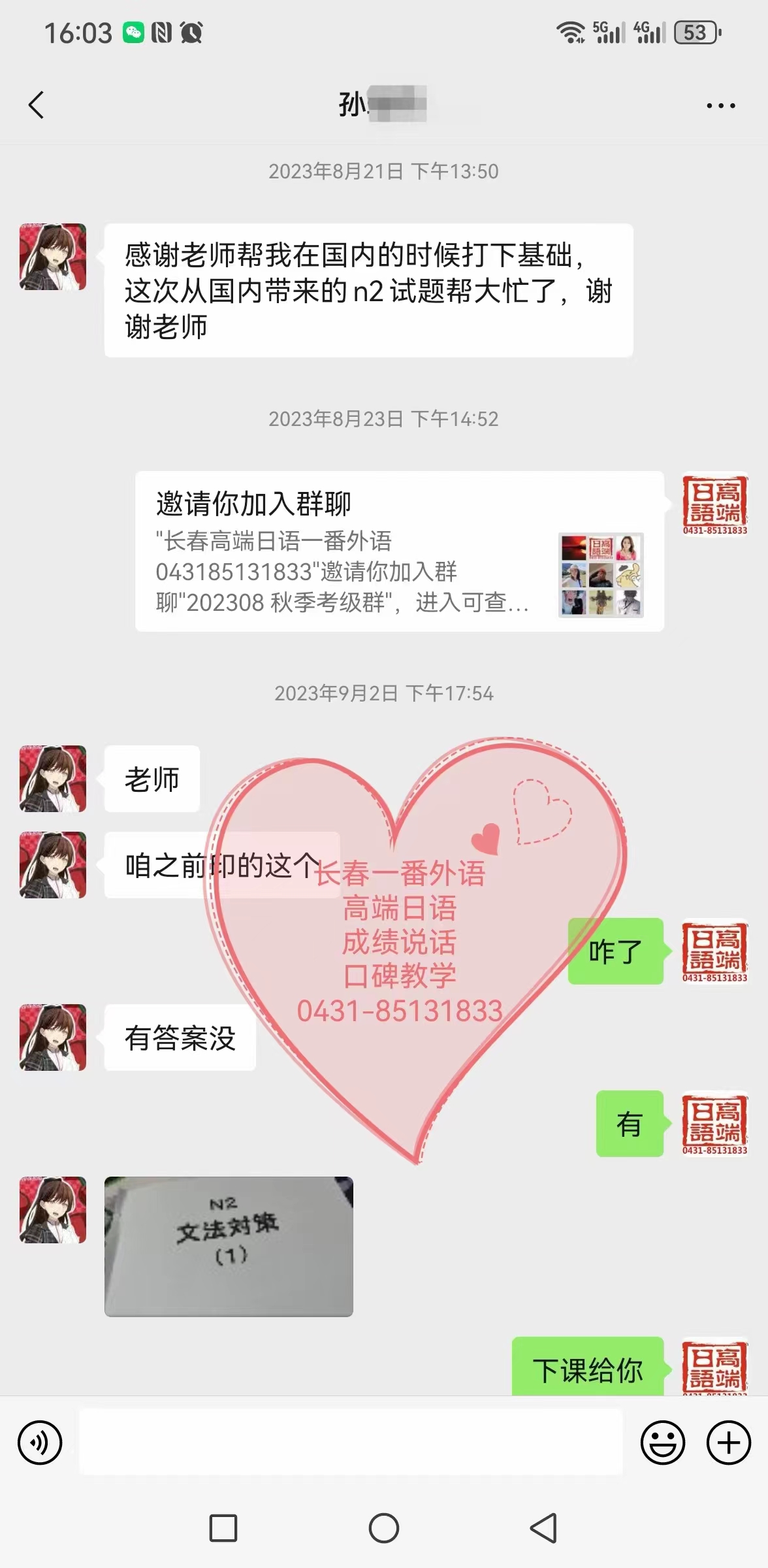The image size is (768, 1568).
Task: Focus the message text field
Action: click(x=351, y=1442)
